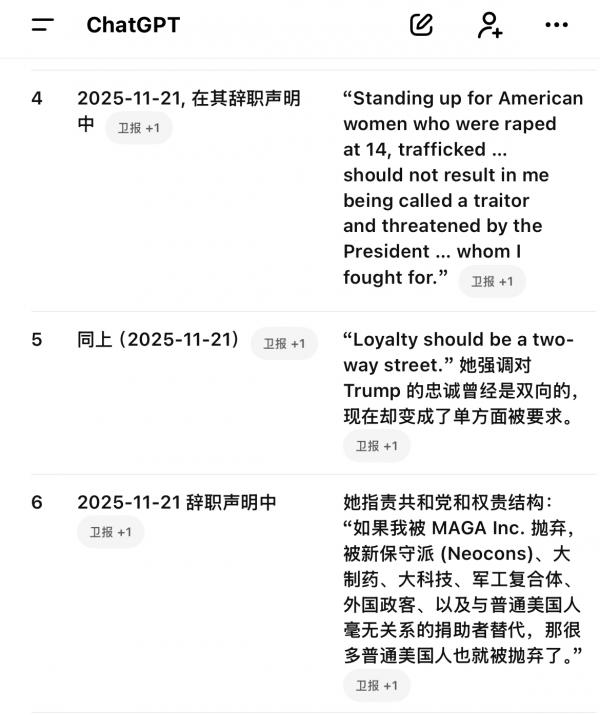Image resolution: width=600 pixels, height=715 pixels.
Task: Tap the 卫报 +1 chip below "现在却变成了单方面被要求"
Action: [x=376, y=446]
